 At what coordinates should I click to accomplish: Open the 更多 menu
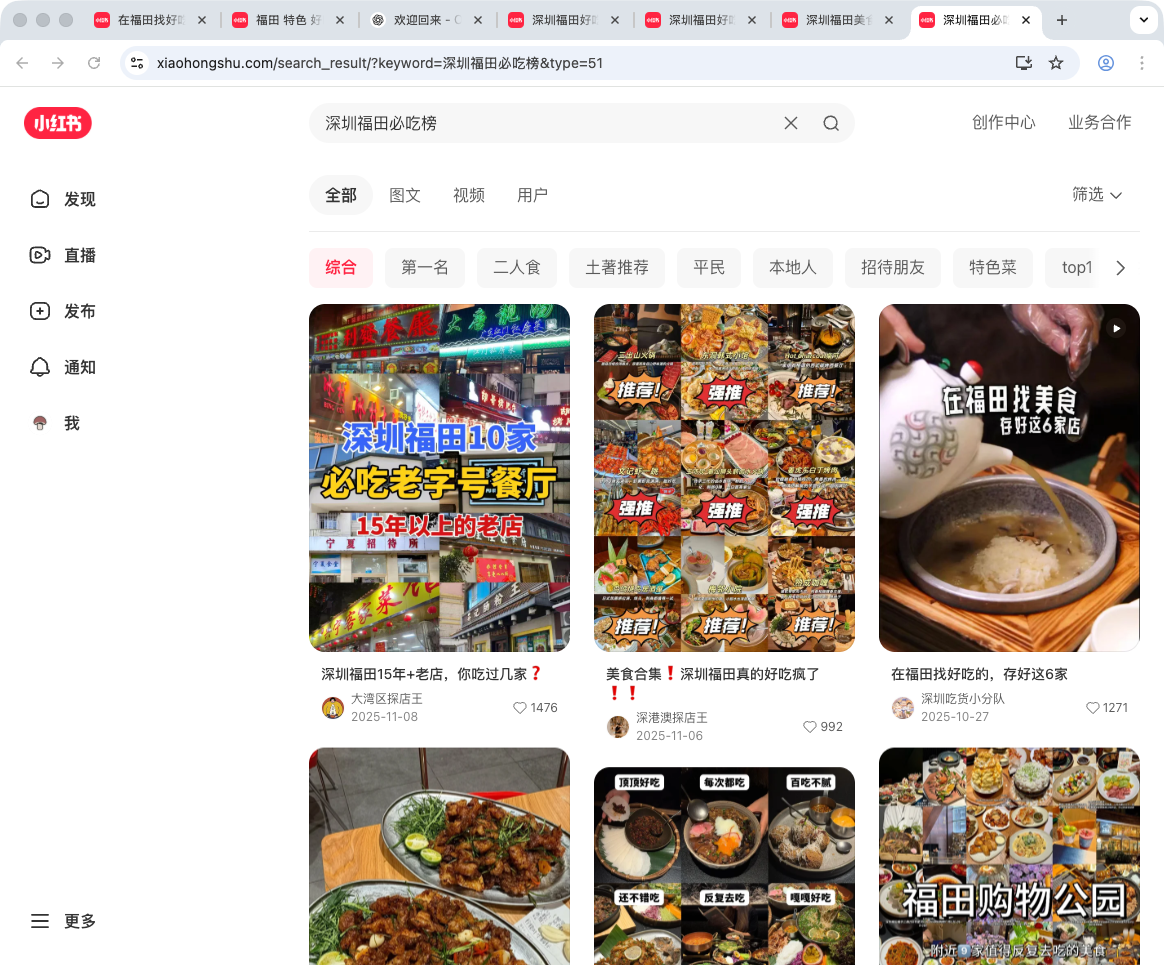coord(63,921)
